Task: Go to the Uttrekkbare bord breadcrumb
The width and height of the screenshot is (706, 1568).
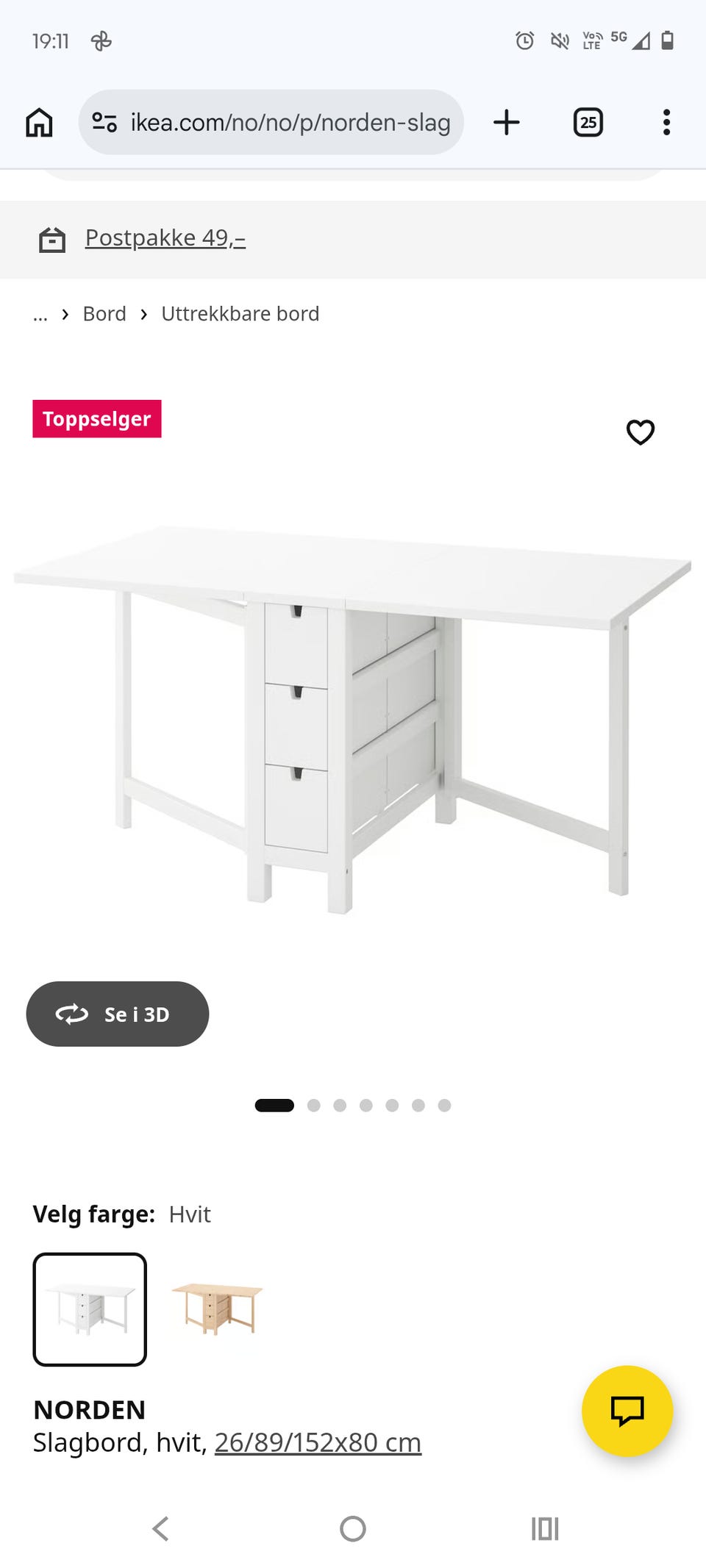Action: pyautogui.click(x=240, y=314)
